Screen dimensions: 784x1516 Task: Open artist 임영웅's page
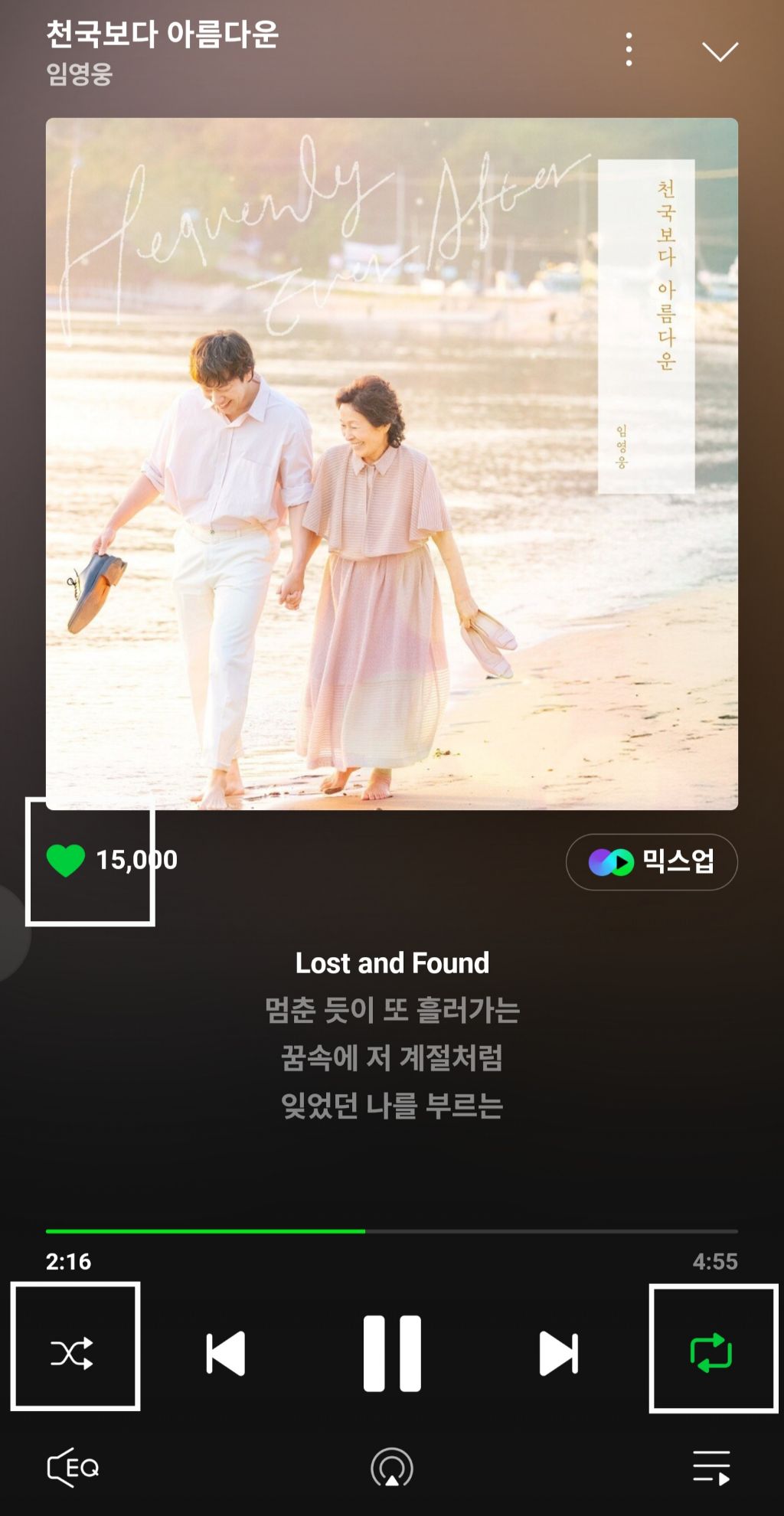point(80,74)
